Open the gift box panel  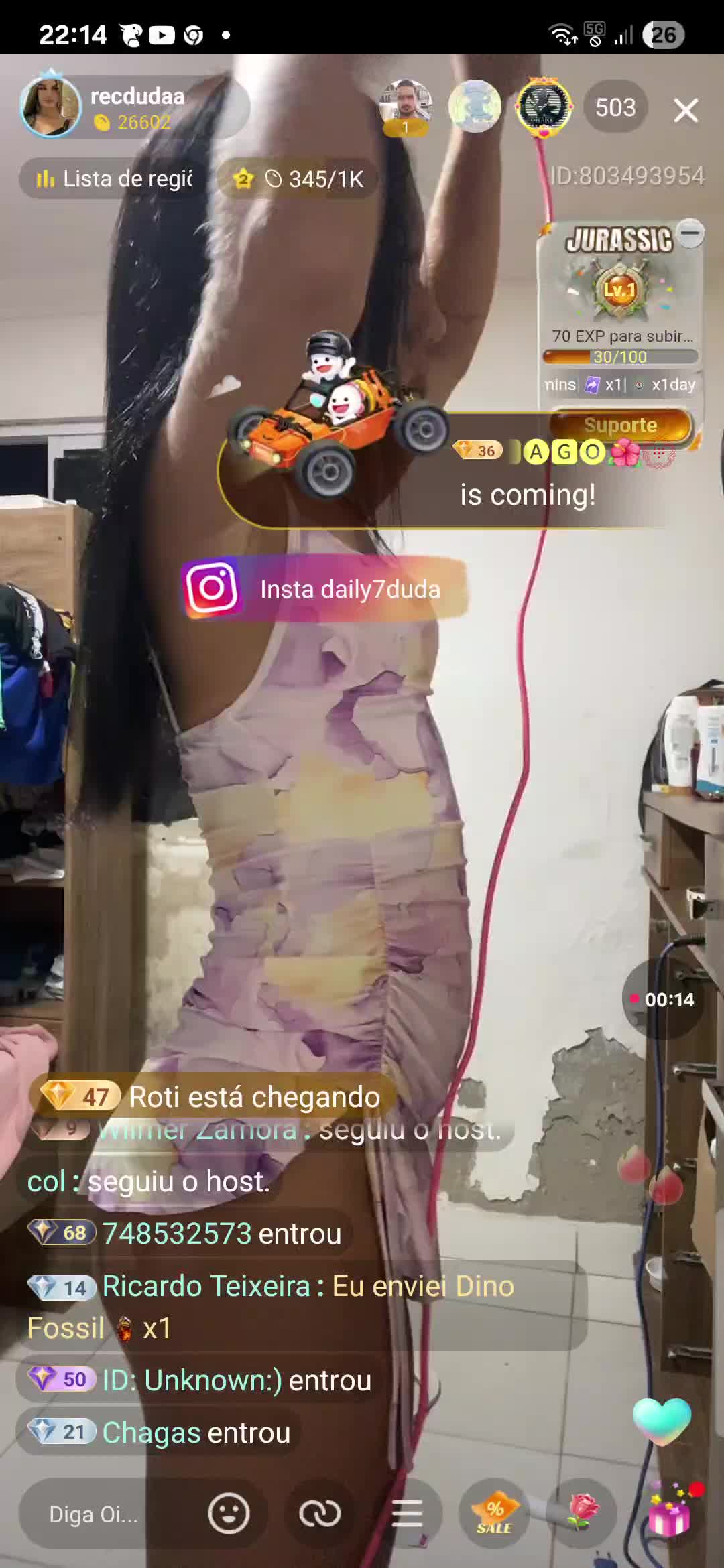coord(669,1516)
